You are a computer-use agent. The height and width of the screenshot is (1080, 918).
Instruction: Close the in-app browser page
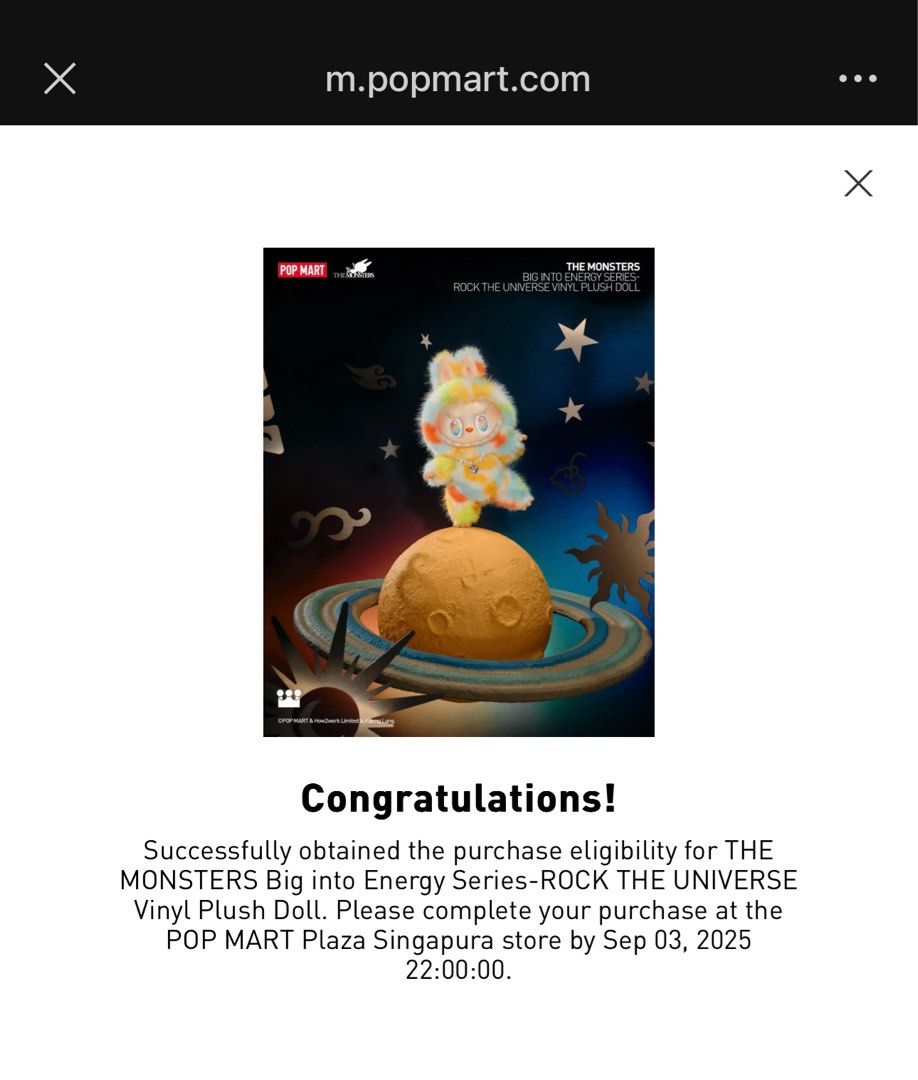click(60, 78)
